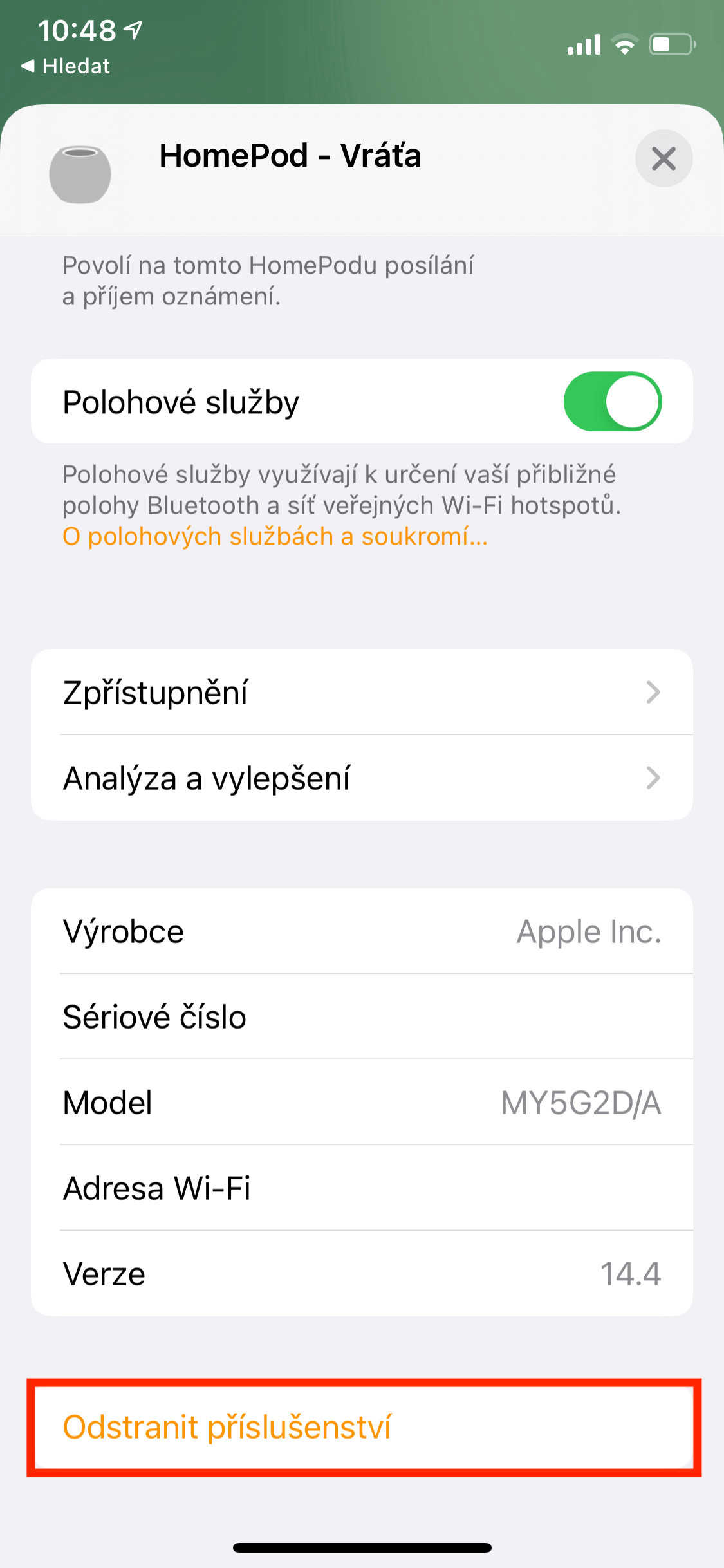Open Analýza a vylepšení
724x1568 pixels.
(362, 778)
